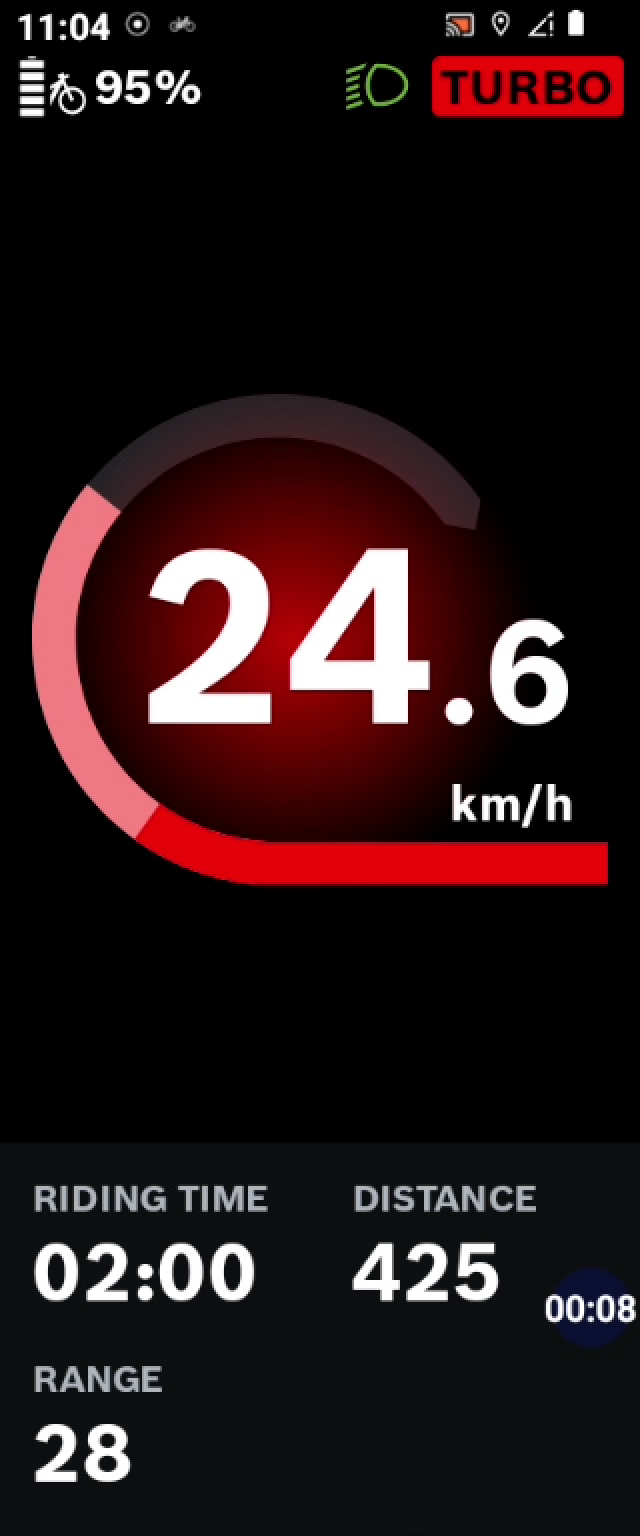
Task: Tap the 00:08 recording timer bubble
Action: [592, 1308]
